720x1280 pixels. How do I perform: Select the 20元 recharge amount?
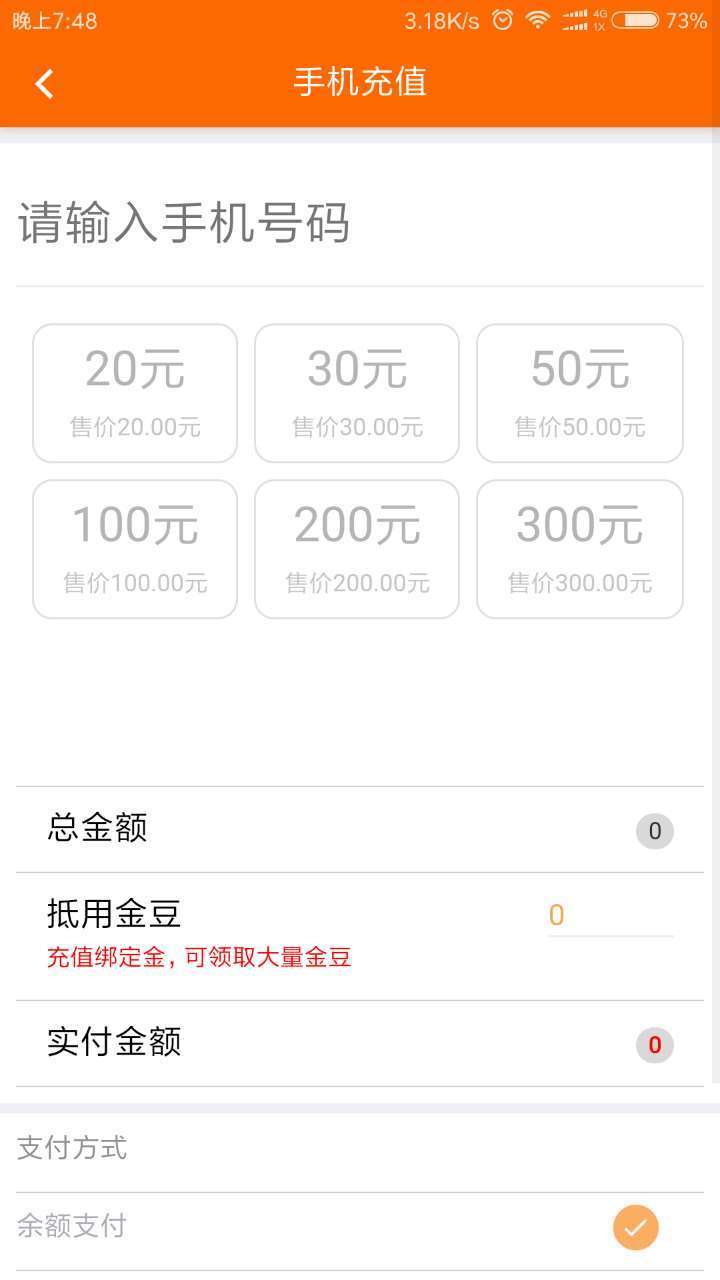pyautogui.click(x=135, y=393)
